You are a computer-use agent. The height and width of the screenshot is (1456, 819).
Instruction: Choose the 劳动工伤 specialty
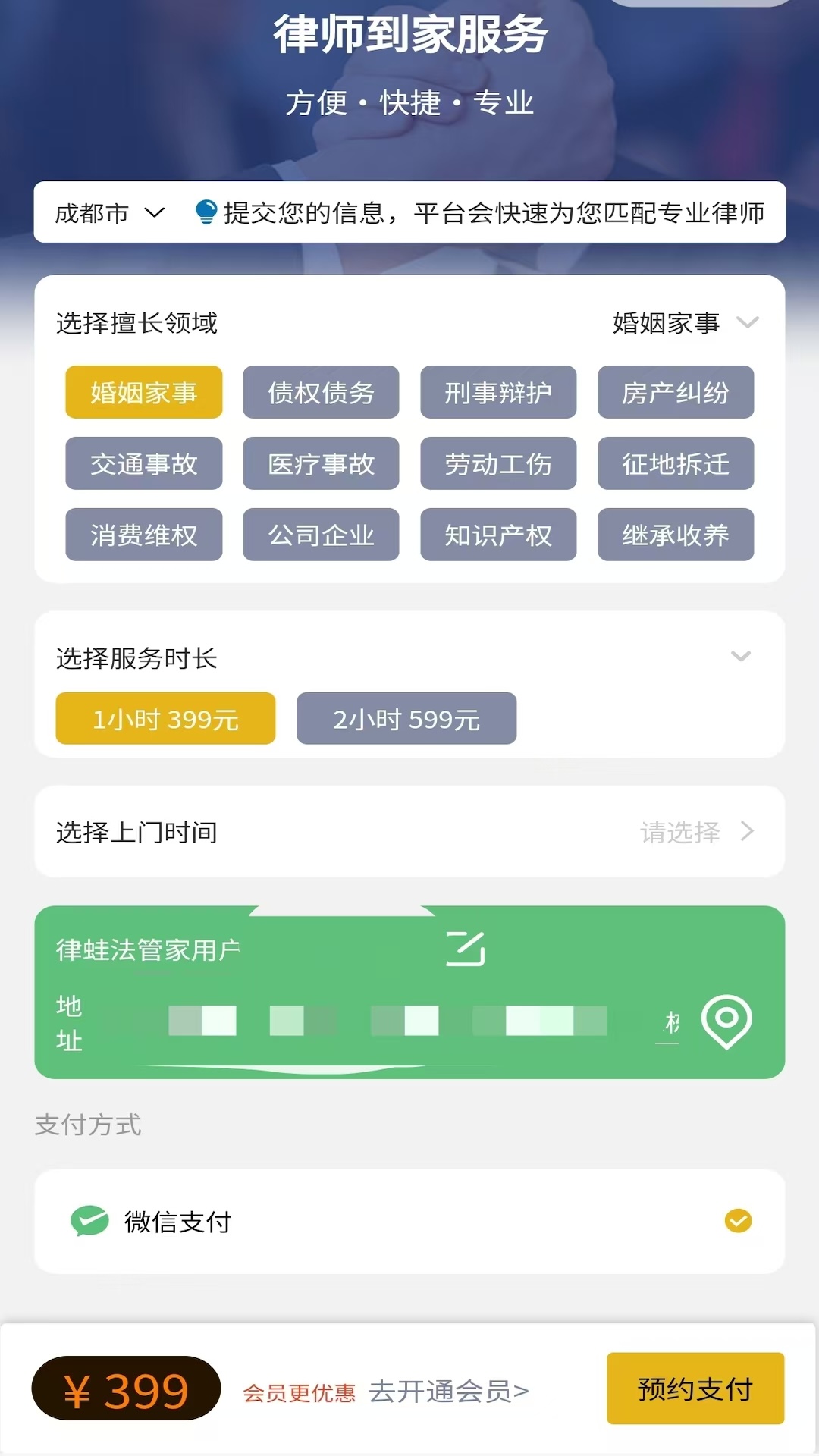(498, 464)
